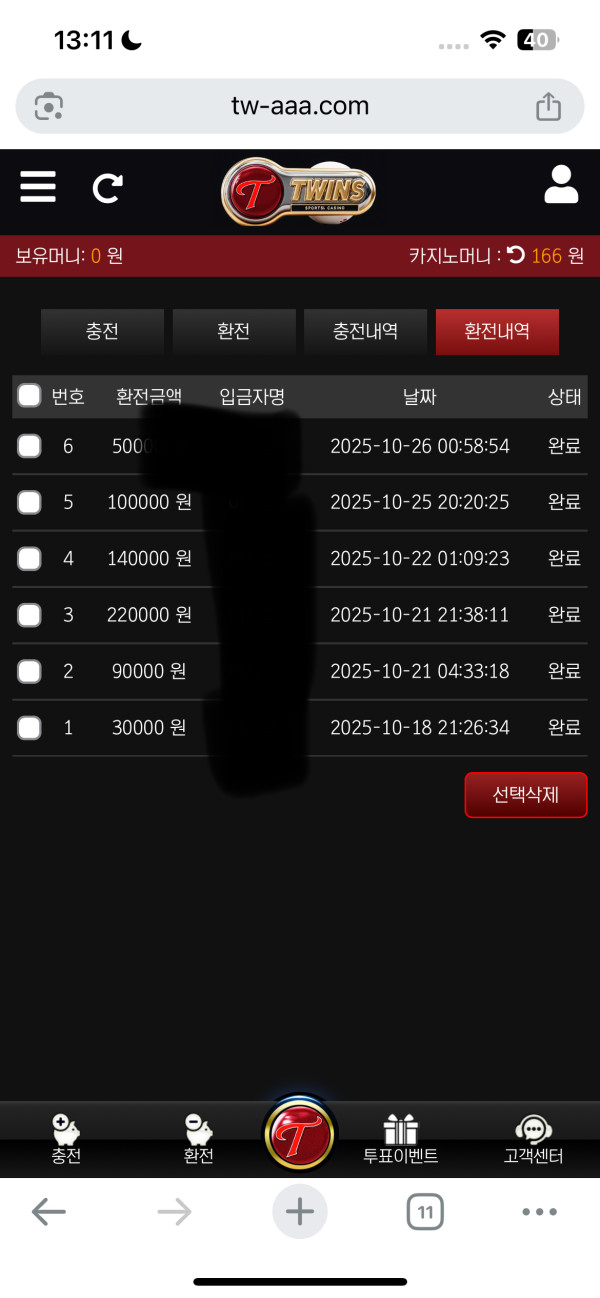600x1298 pixels.
Task: Check the box for row number 6
Action: coord(30,446)
